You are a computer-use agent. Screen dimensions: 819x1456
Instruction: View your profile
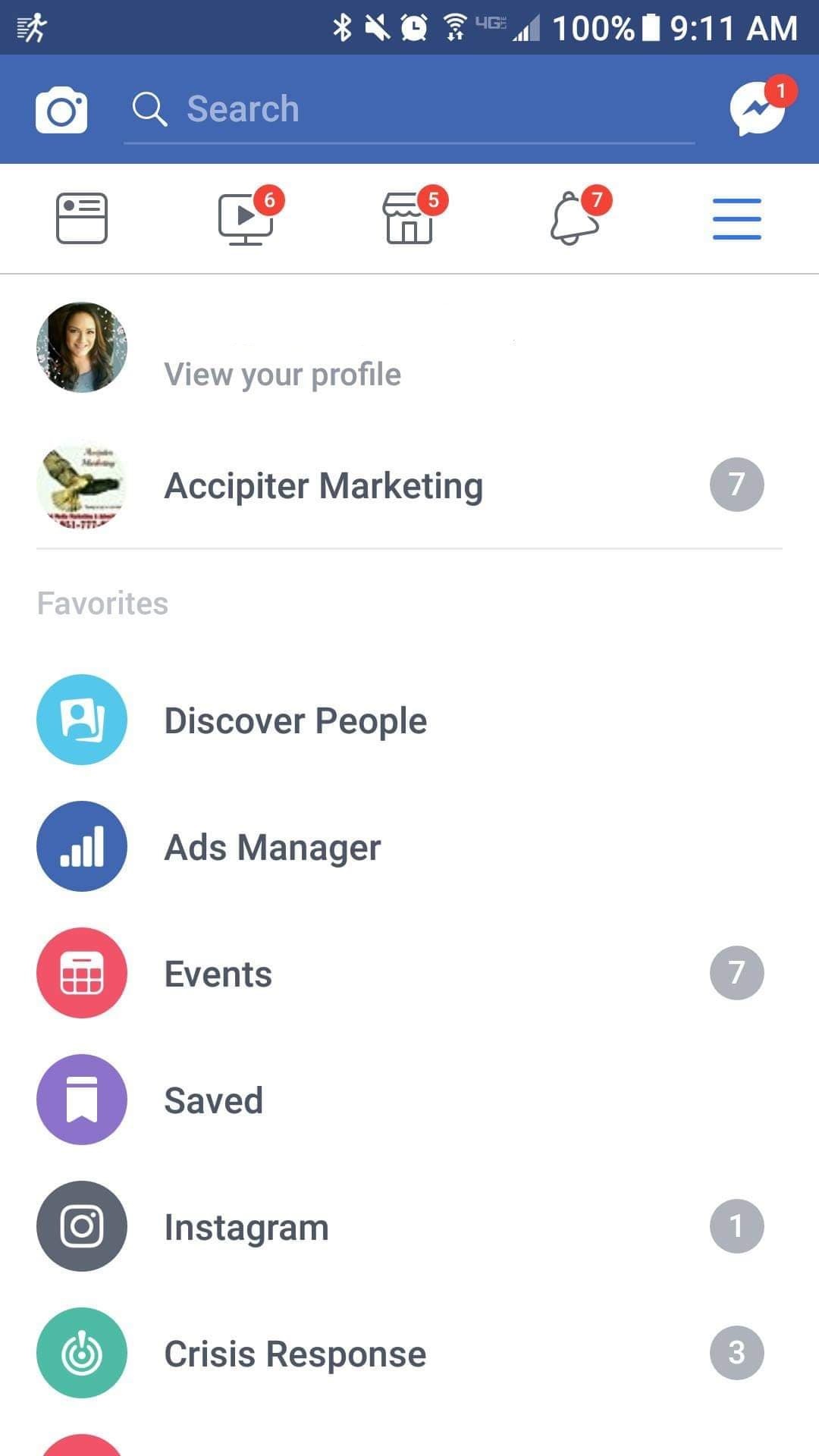tap(282, 373)
